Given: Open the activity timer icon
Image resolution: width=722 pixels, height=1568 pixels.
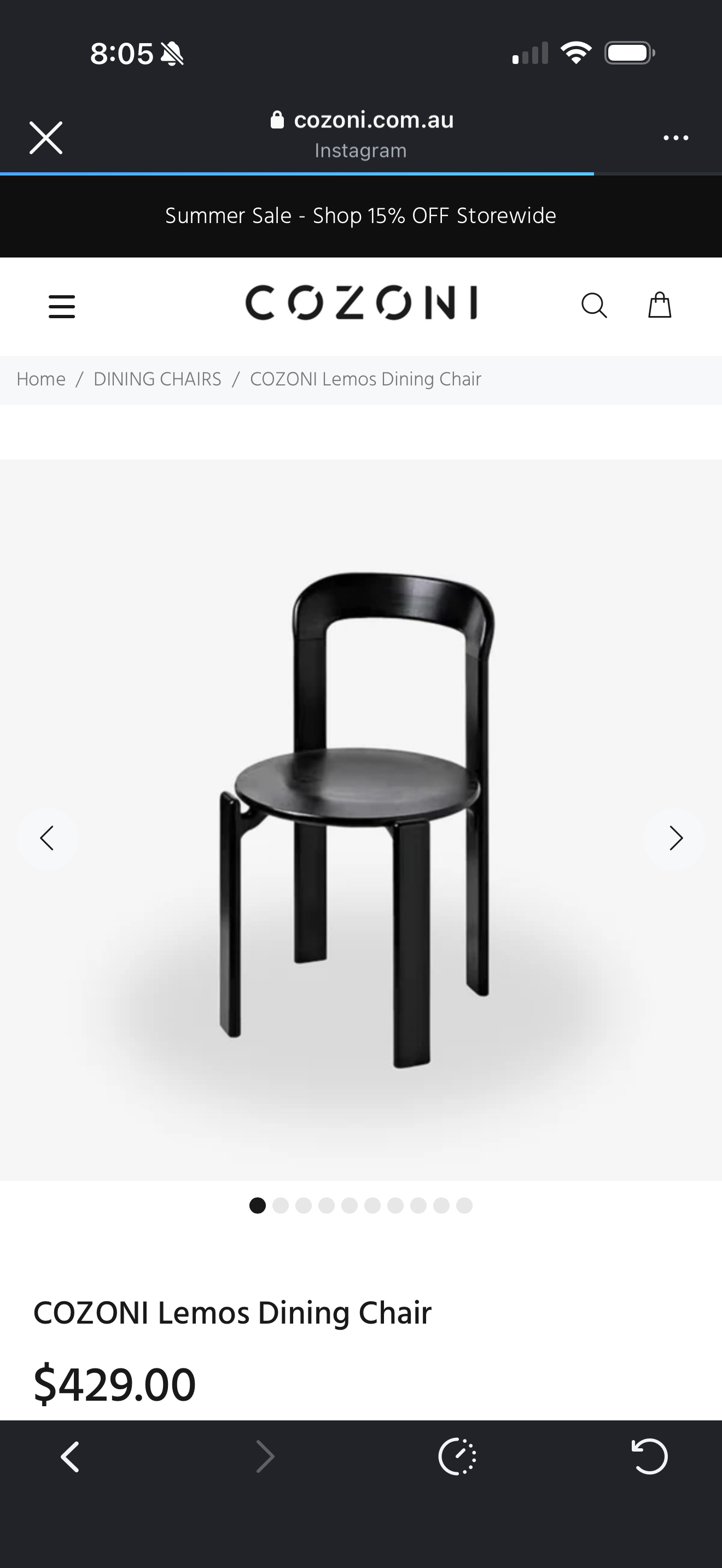Looking at the screenshot, I should pos(457,1456).
